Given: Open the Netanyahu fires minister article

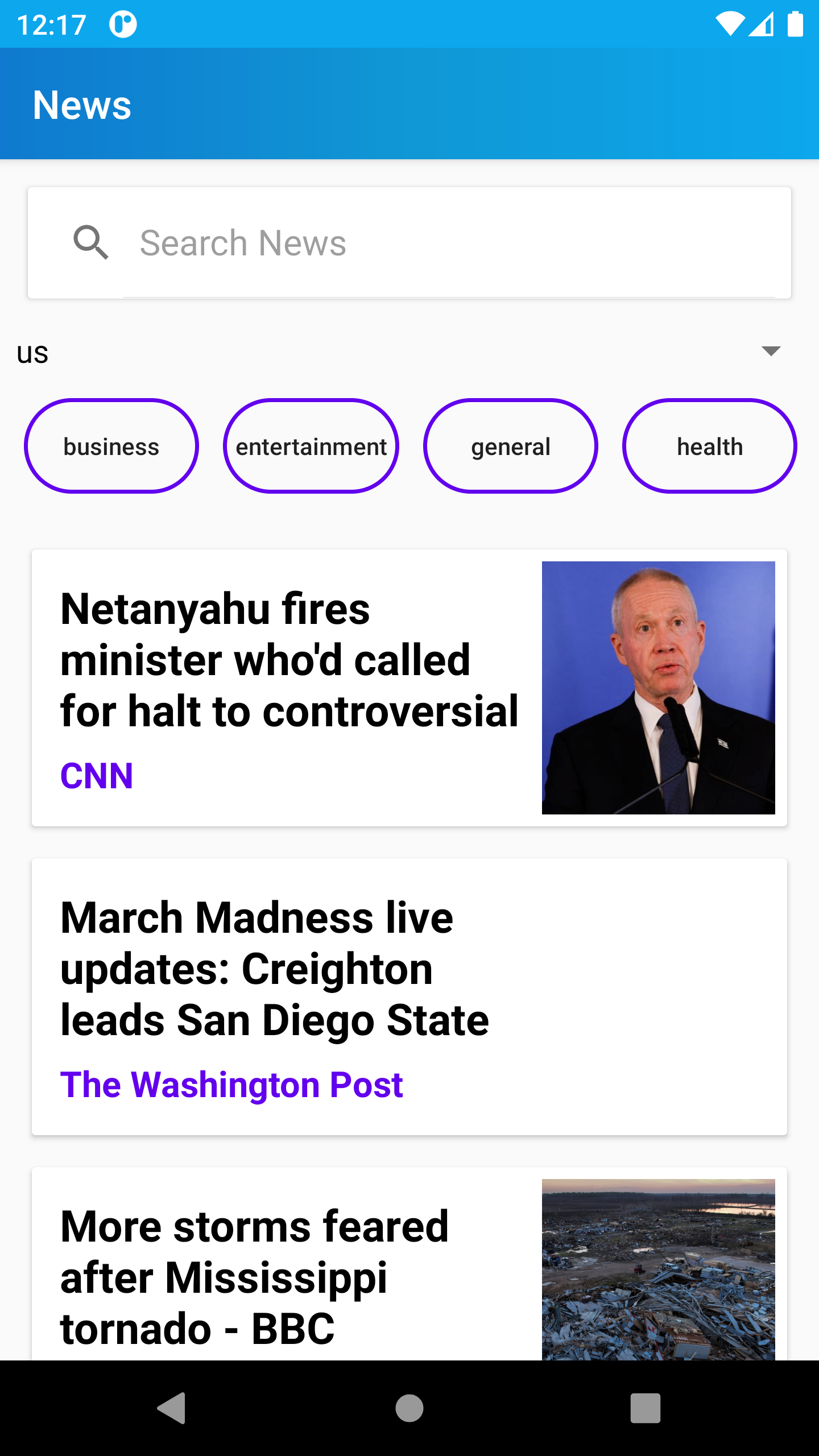Looking at the screenshot, I should click(x=409, y=688).
